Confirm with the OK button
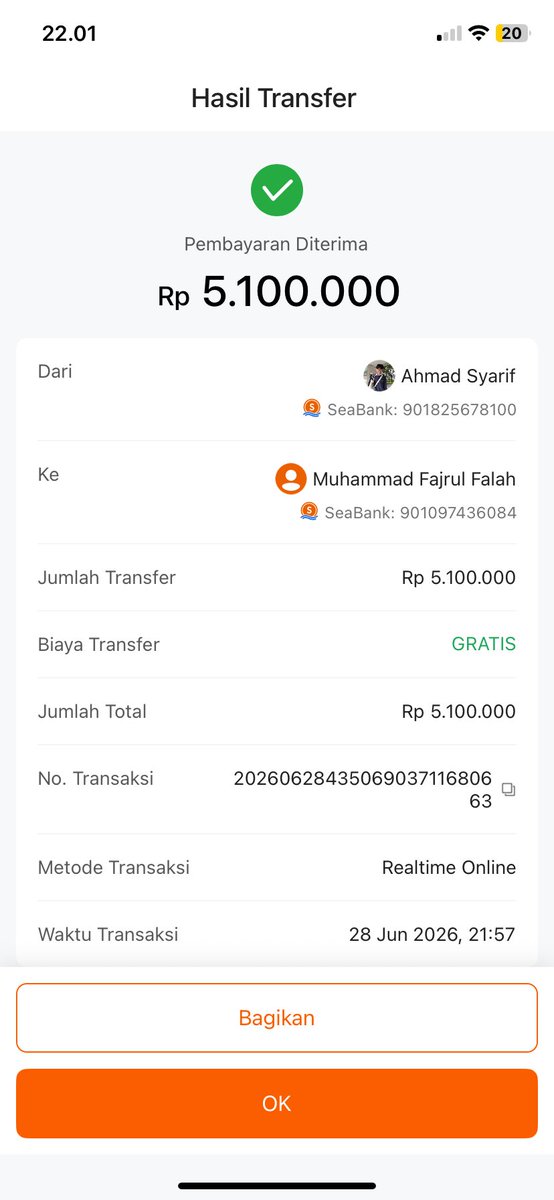 click(277, 1104)
